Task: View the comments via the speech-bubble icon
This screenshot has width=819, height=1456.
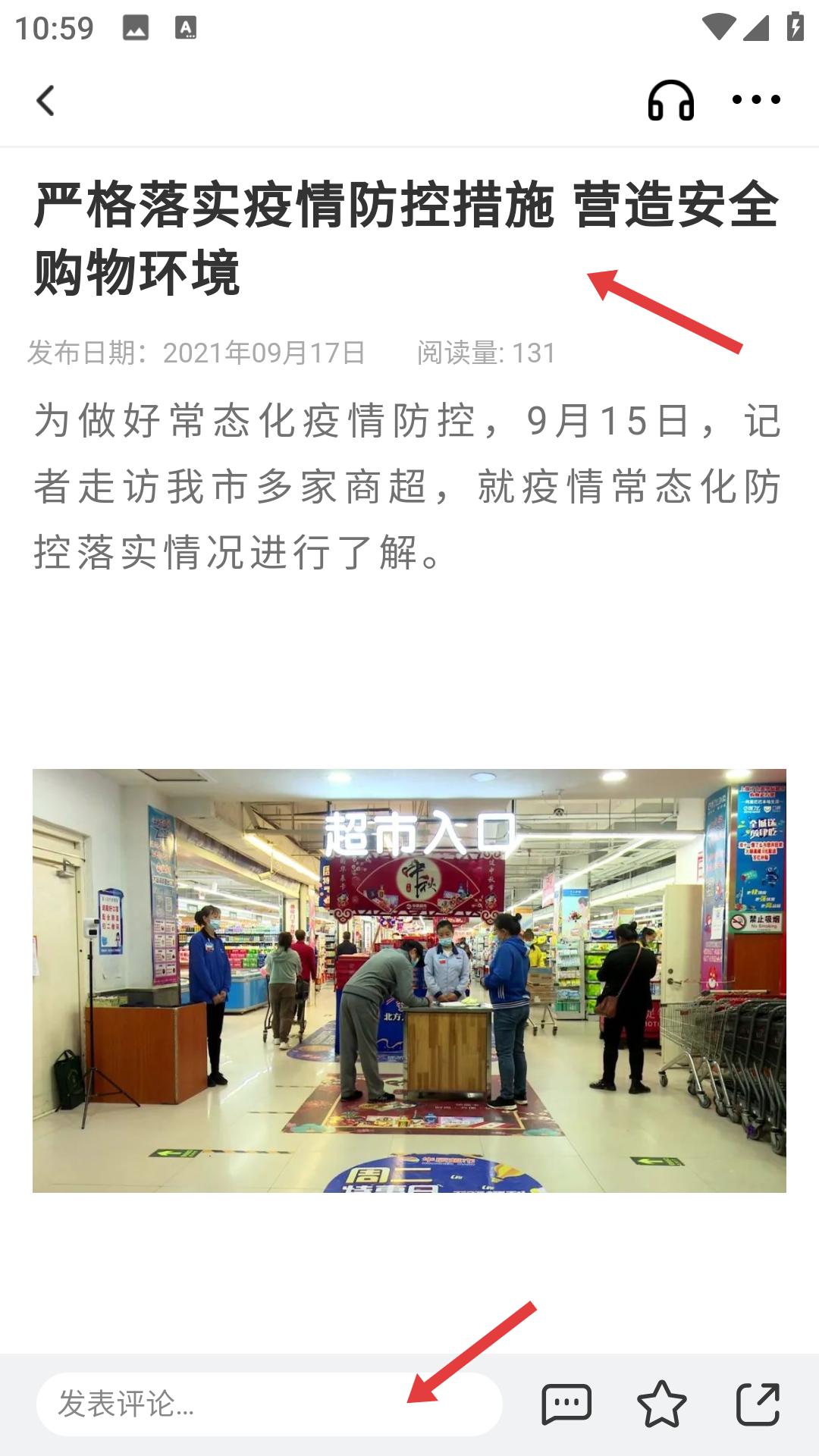Action: 566,1404
